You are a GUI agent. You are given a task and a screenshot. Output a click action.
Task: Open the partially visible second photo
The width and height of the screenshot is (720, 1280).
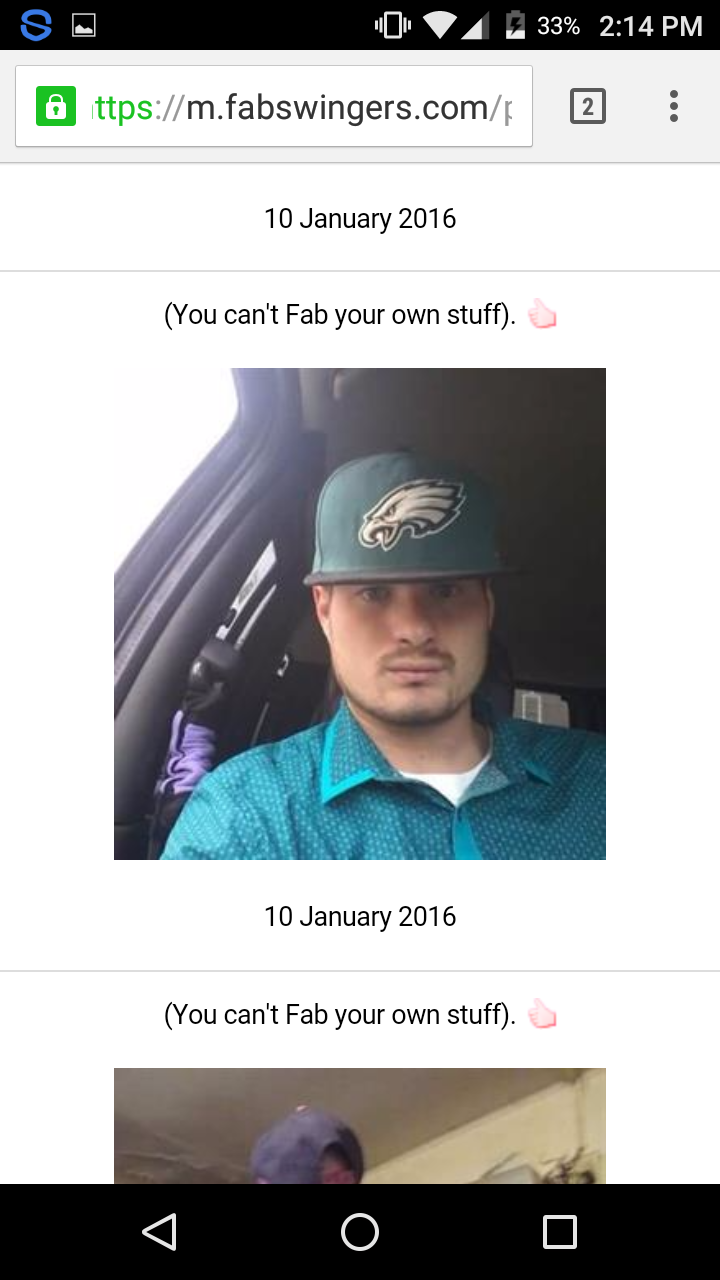[x=360, y=1125]
